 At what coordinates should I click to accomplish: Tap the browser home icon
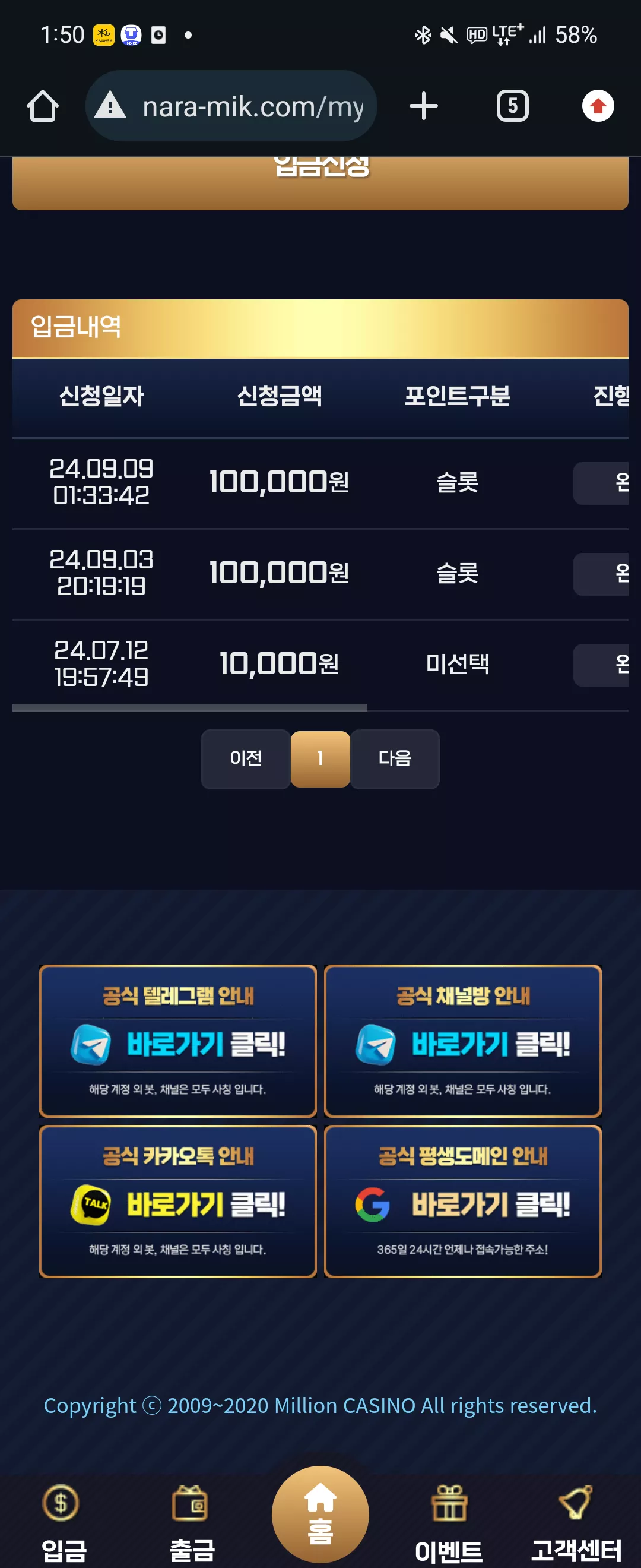tap(43, 106)
